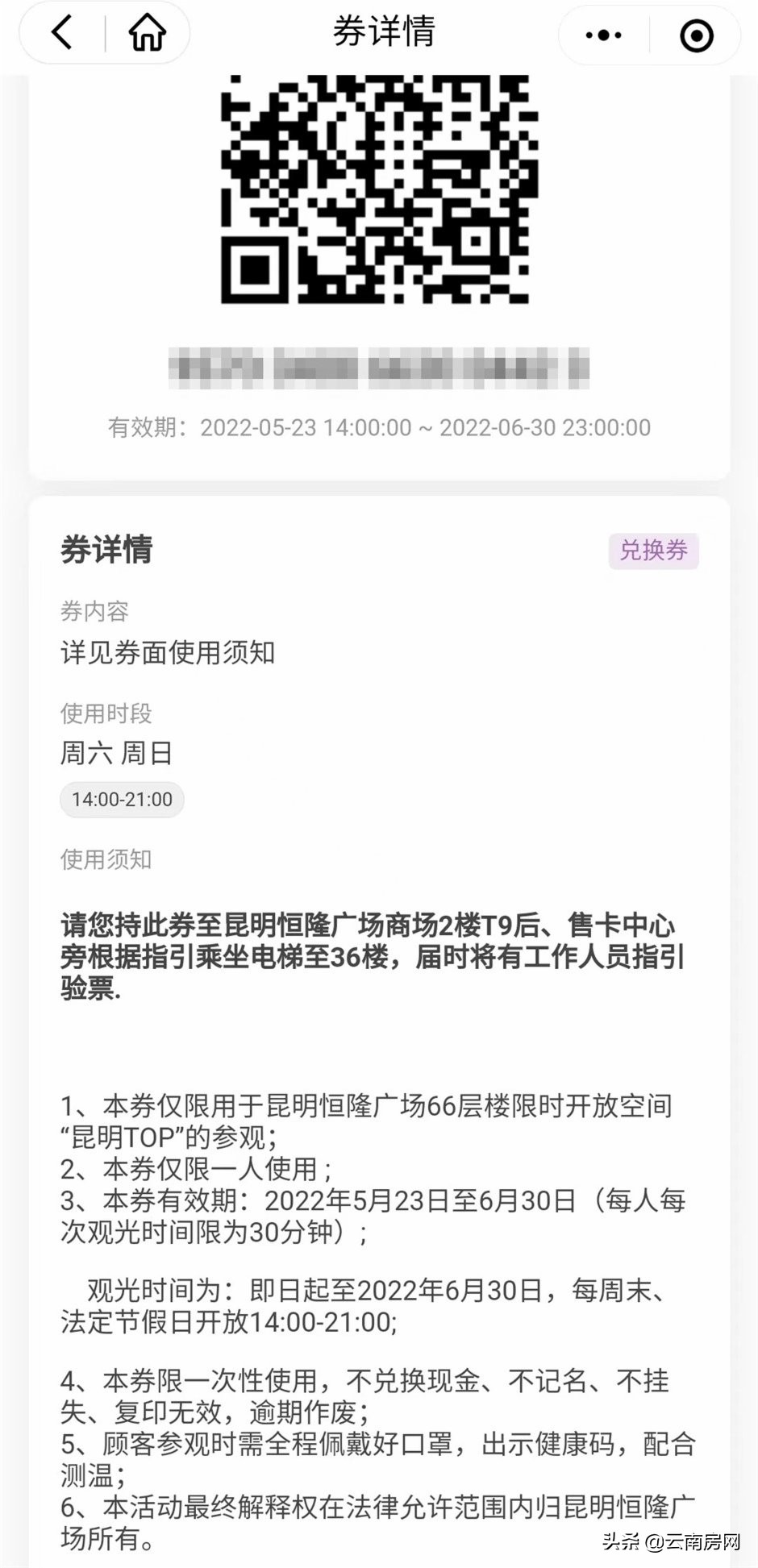Image resolution: width=758 pixels, height=1568 pixels.
Task: Expand the 券内容 section
Action: point(98,612)
